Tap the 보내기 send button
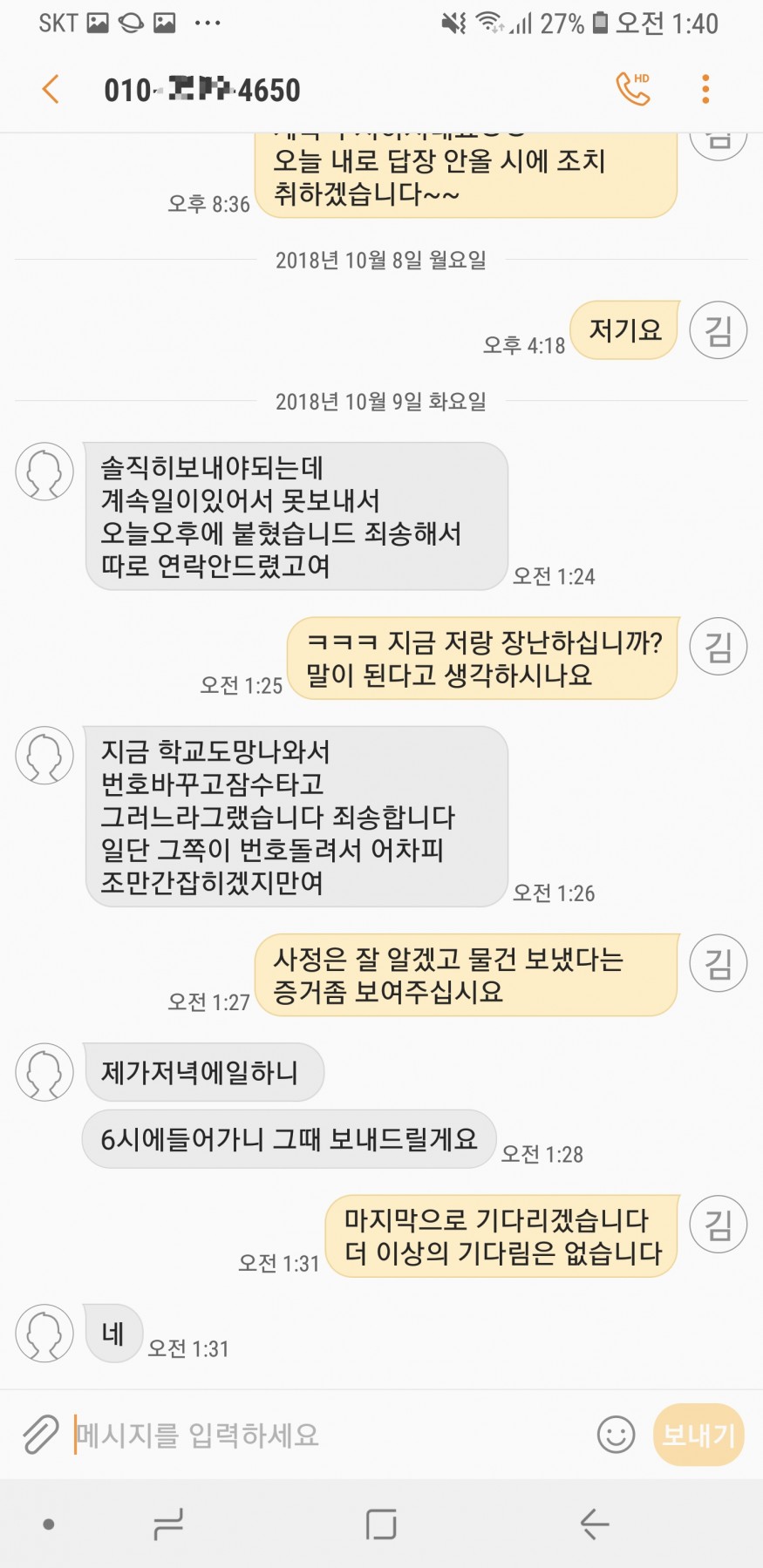 tap(698, 1434)
